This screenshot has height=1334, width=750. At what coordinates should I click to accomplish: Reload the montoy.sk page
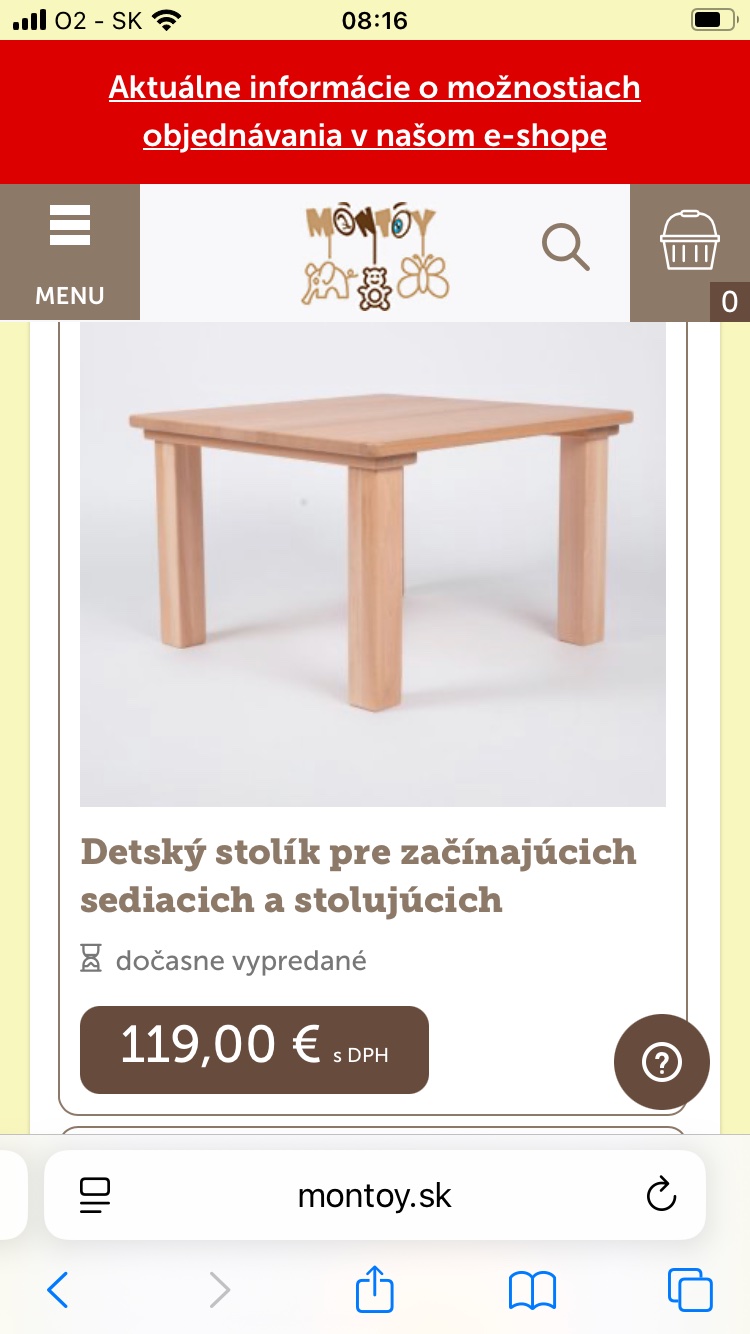coord(661,1196)
